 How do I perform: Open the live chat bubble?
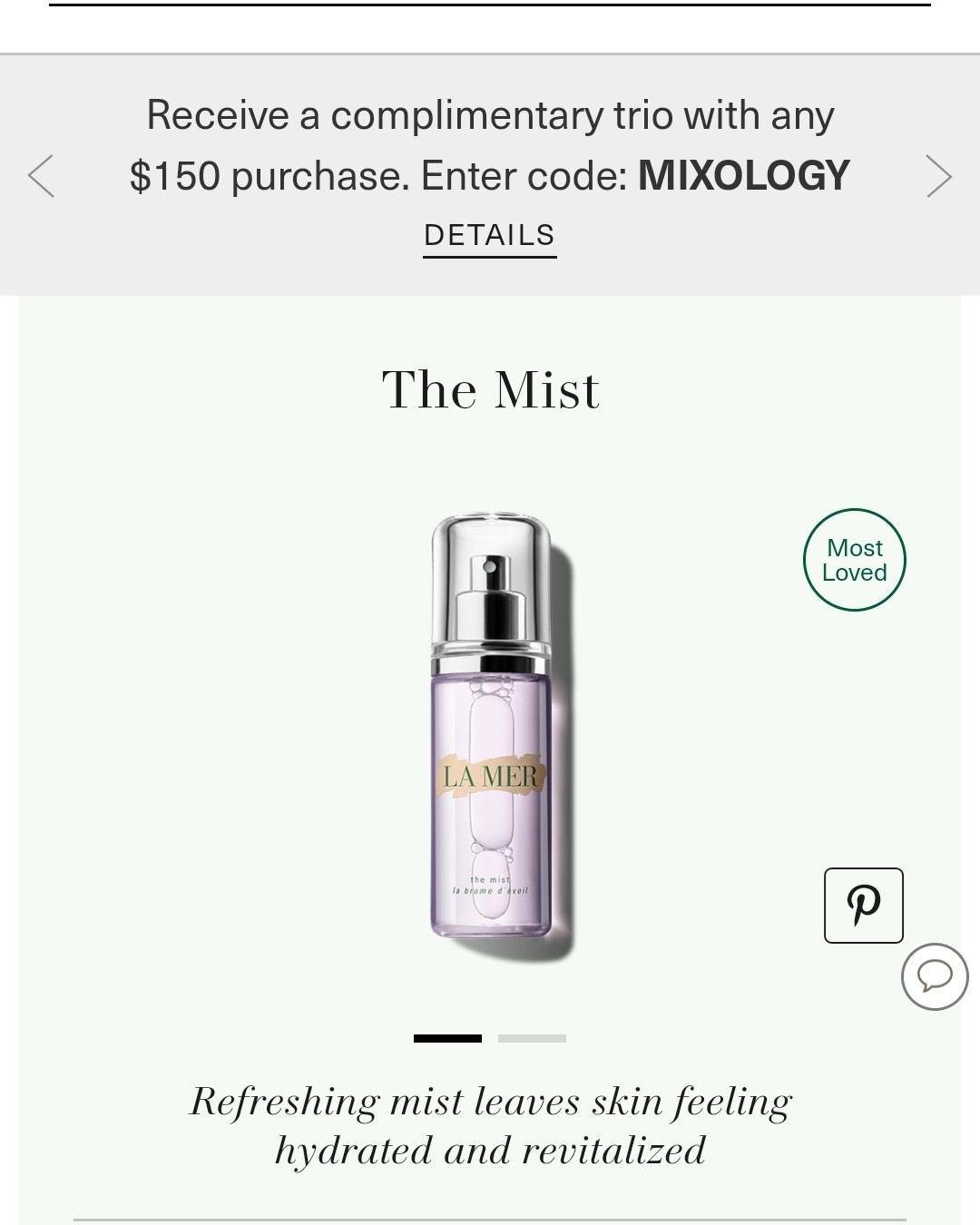[934, 976]
